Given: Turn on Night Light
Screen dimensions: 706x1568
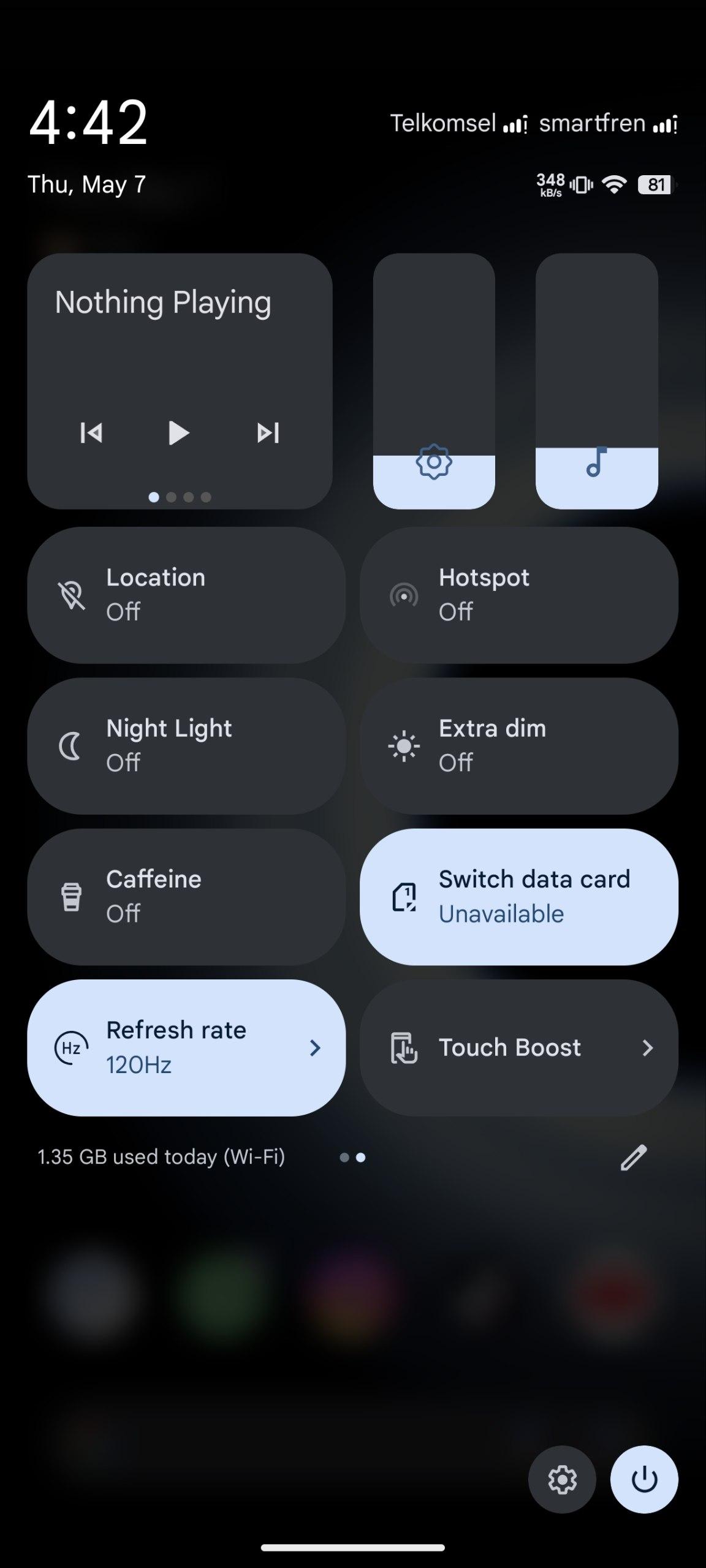Looking at the screenshot, I should click(x=186, y=745).
